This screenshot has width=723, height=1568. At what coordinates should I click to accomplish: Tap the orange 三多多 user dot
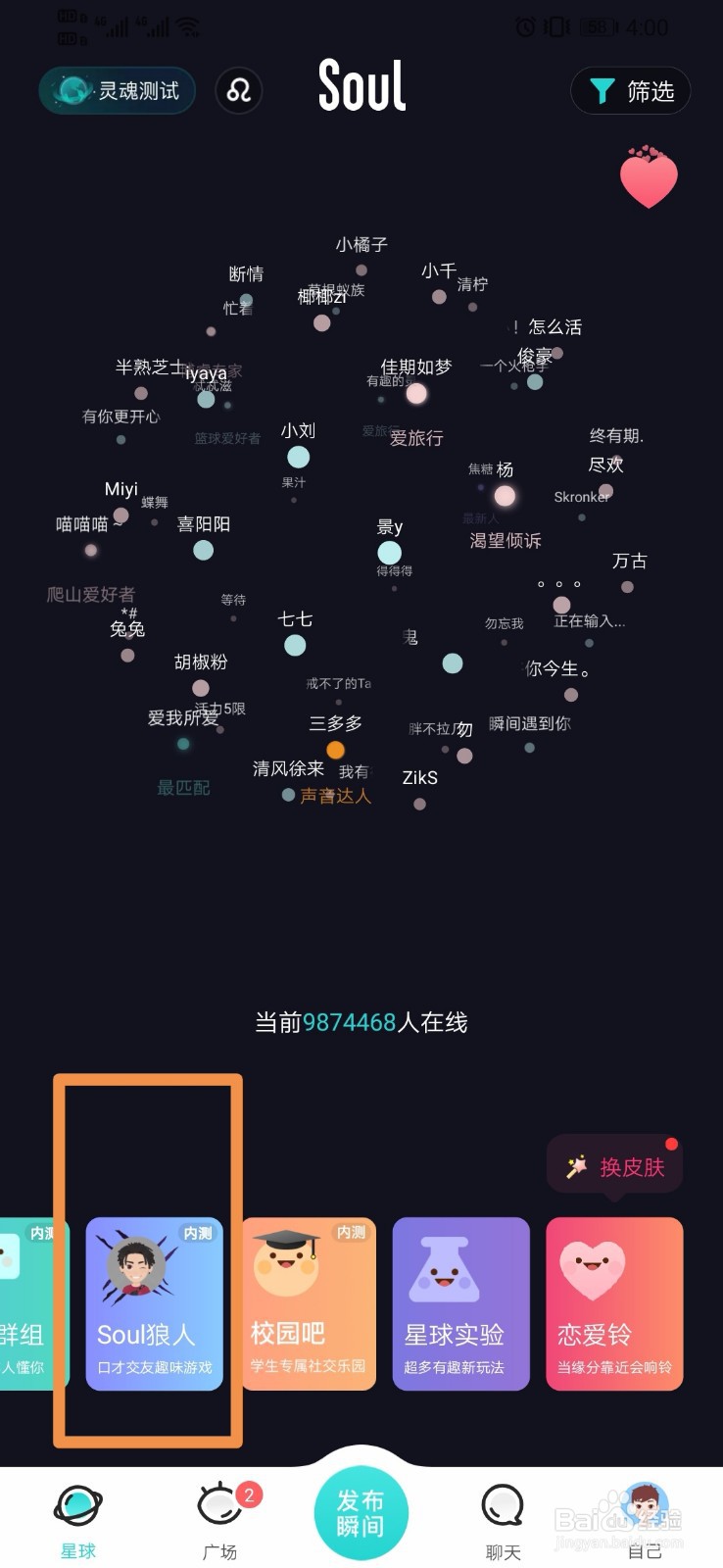click(x=335, y=749)
